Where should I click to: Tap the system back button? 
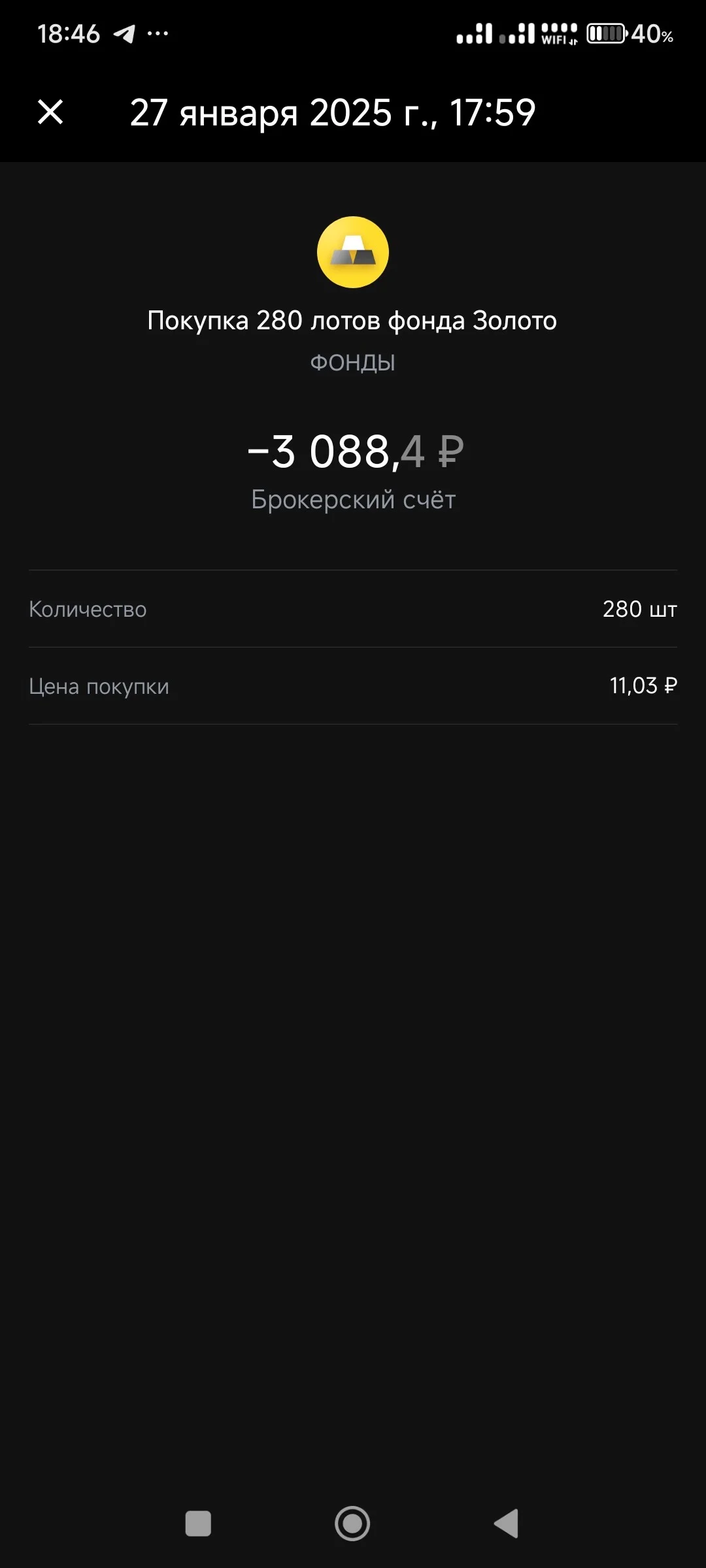point(507,1524)
